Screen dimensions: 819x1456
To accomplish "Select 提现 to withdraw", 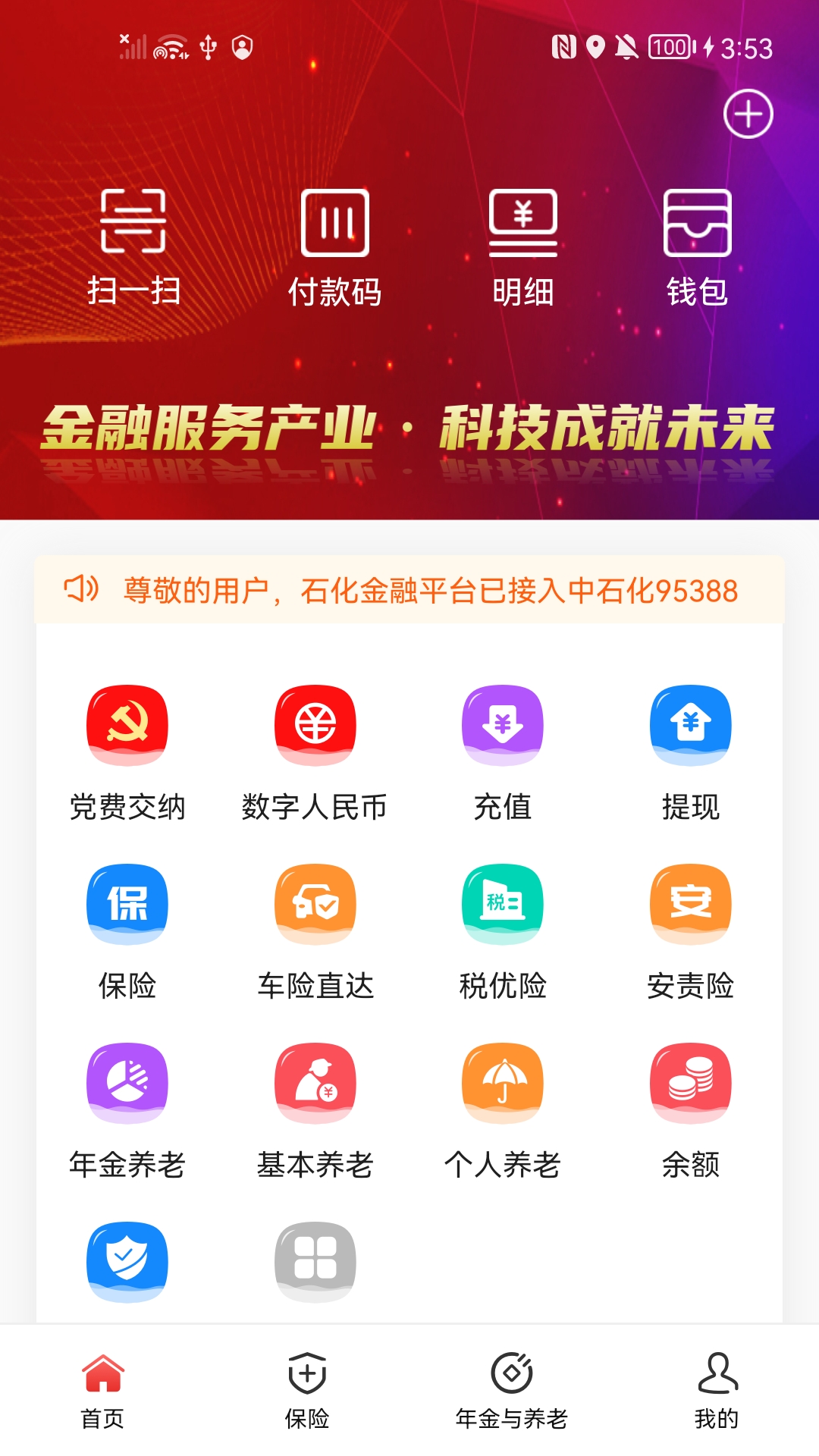I will 690,751.
